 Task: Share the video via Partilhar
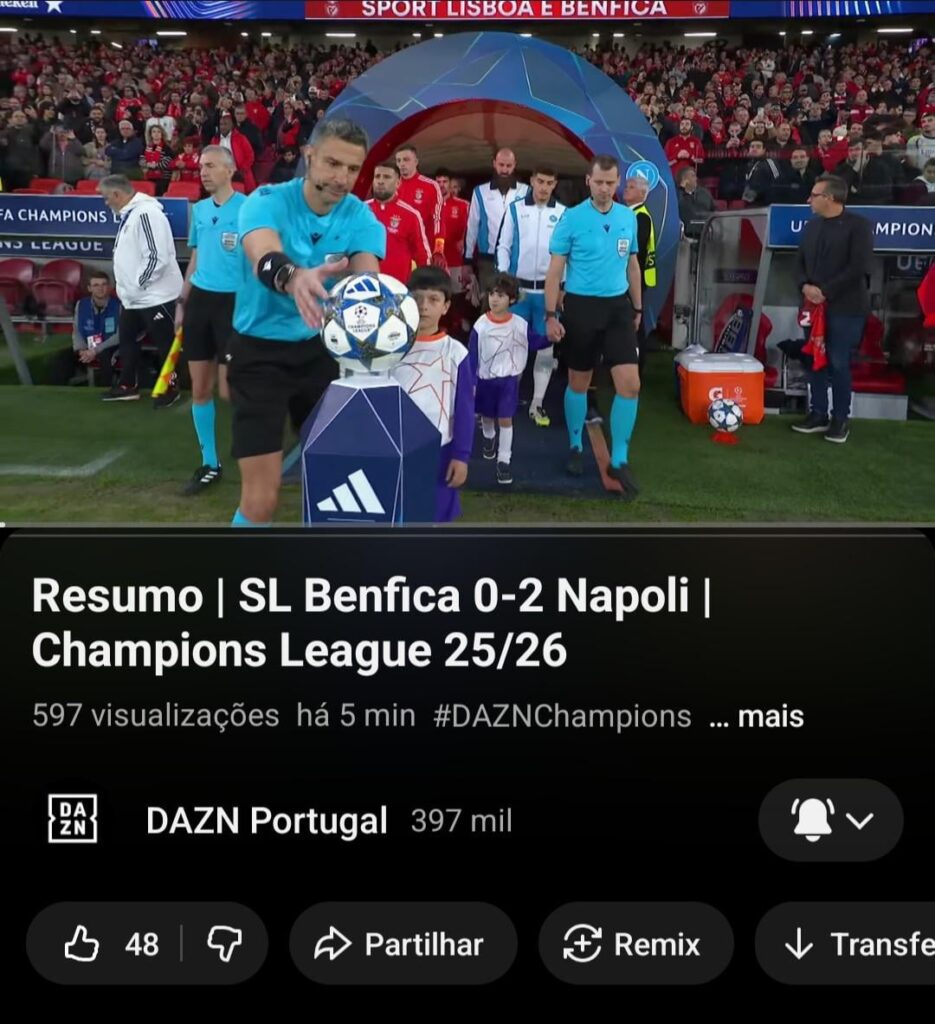(x=402, y=944)
